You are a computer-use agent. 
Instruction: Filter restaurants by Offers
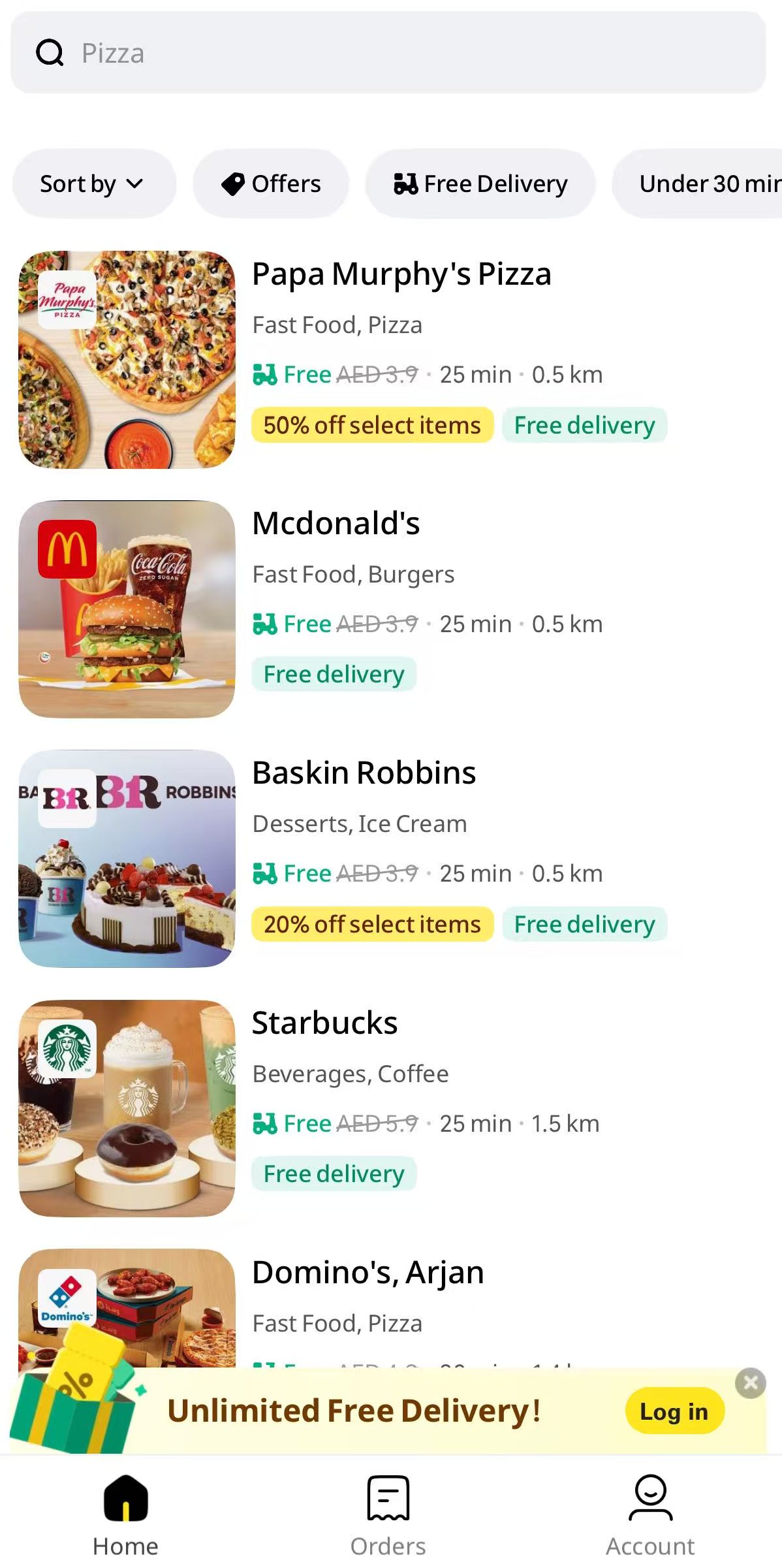pos(271,184)
